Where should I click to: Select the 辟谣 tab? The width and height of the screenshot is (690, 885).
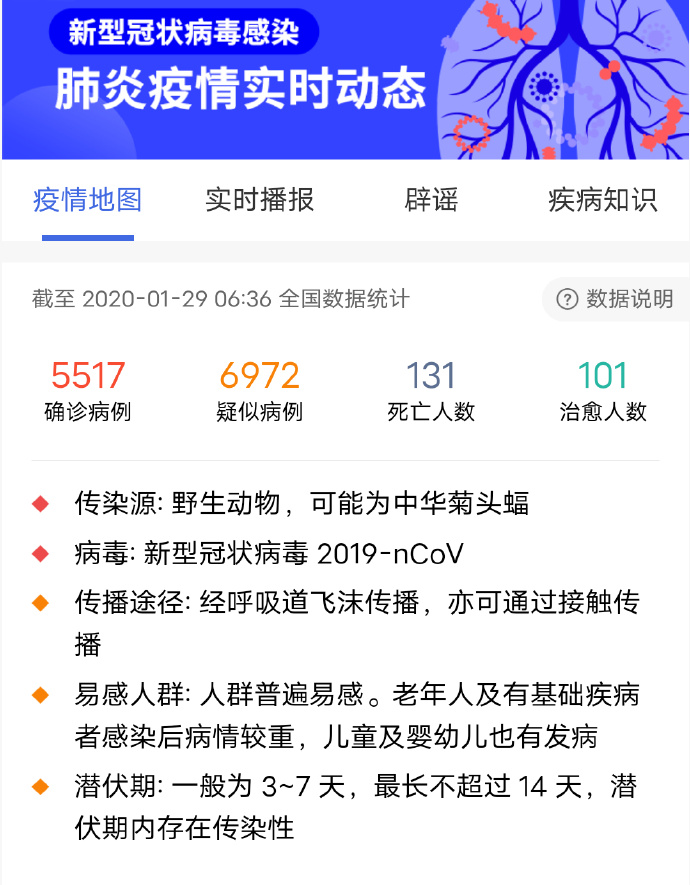[x=431, y=200]
